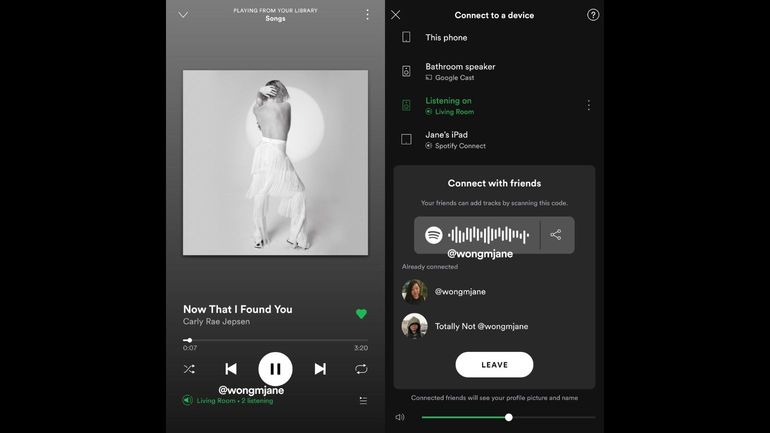Skip to the next track
Screen dimensions: 770x433
320,369
